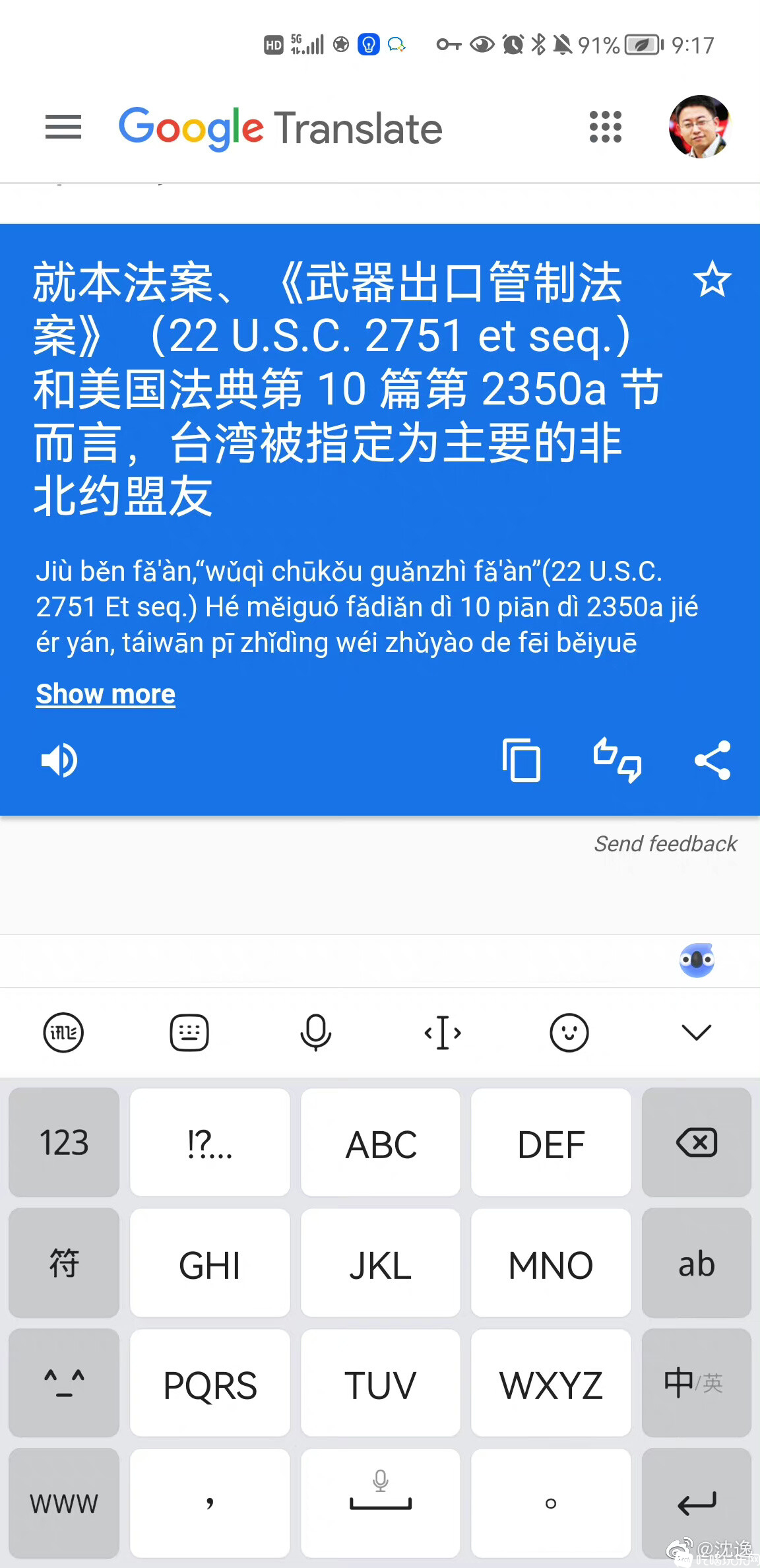Viewport: 760px width, 1568px height.
Task: Start voice input from keyboard toolbar
Action: click(316, 1032)
